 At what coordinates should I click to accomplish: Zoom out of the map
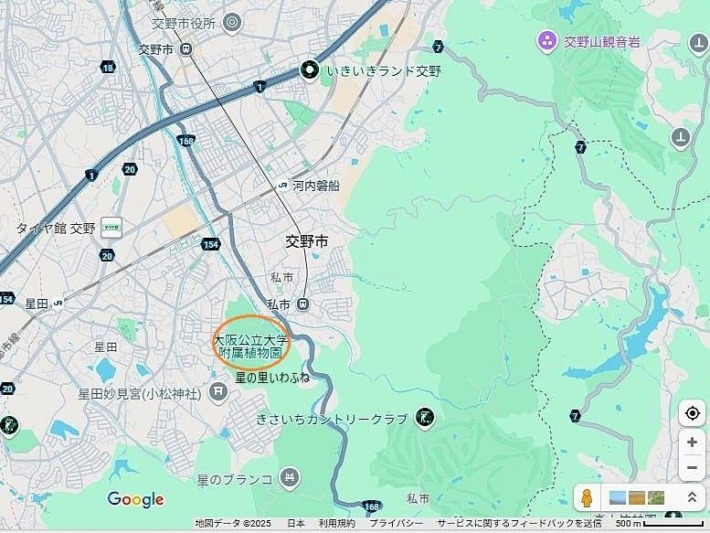692,468
